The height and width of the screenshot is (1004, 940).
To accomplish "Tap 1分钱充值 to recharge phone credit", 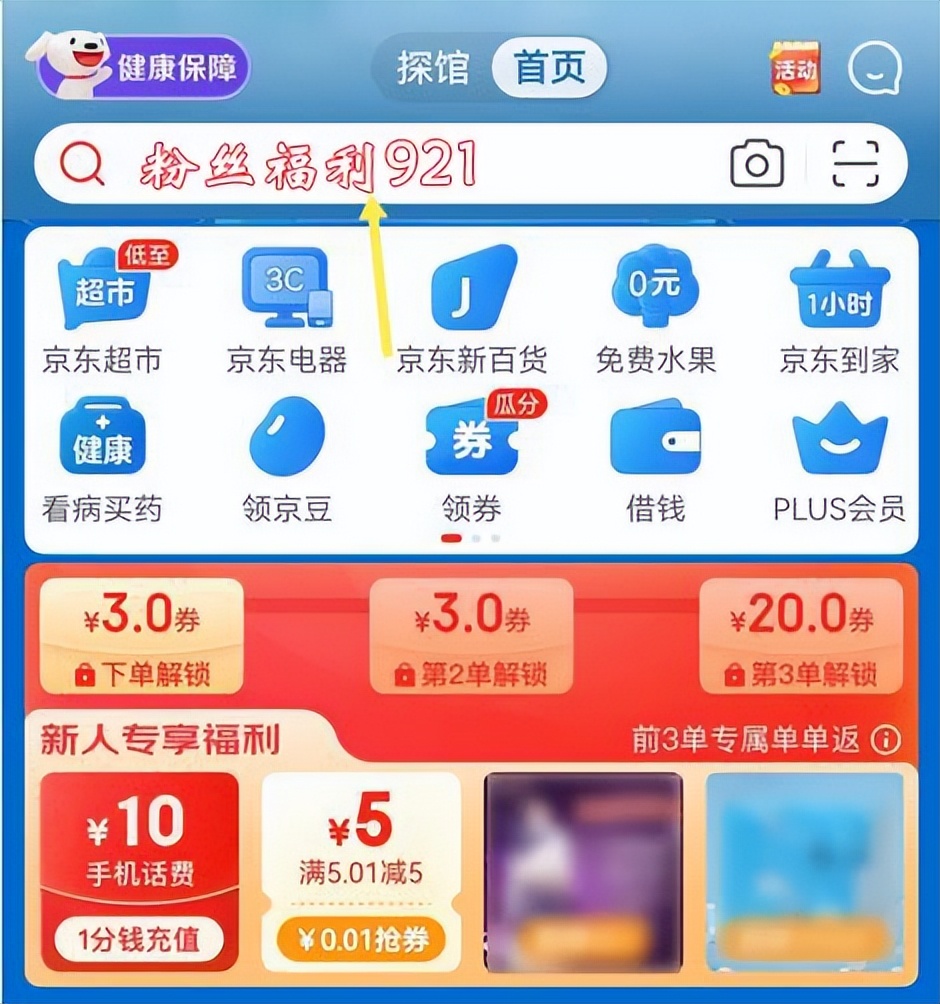I will tap(140, 940).
